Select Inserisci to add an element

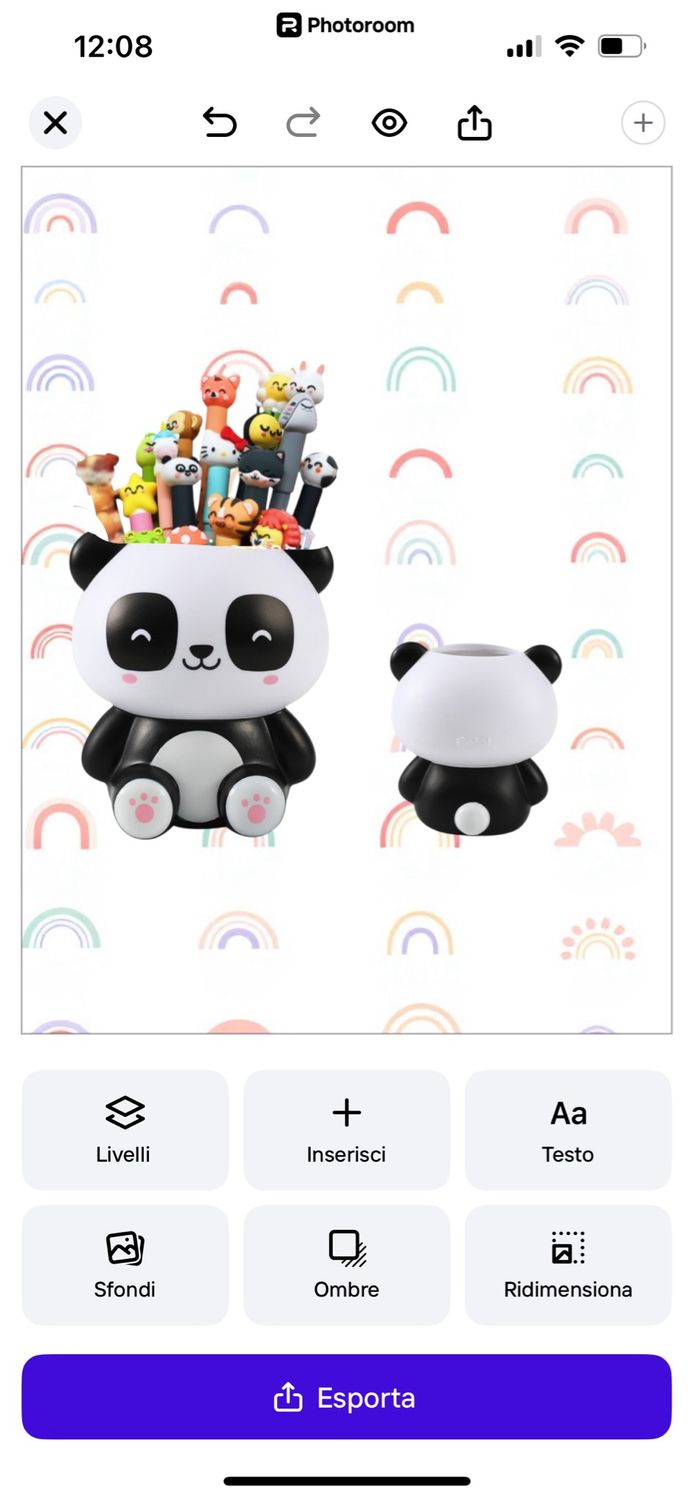point(347,1130)
